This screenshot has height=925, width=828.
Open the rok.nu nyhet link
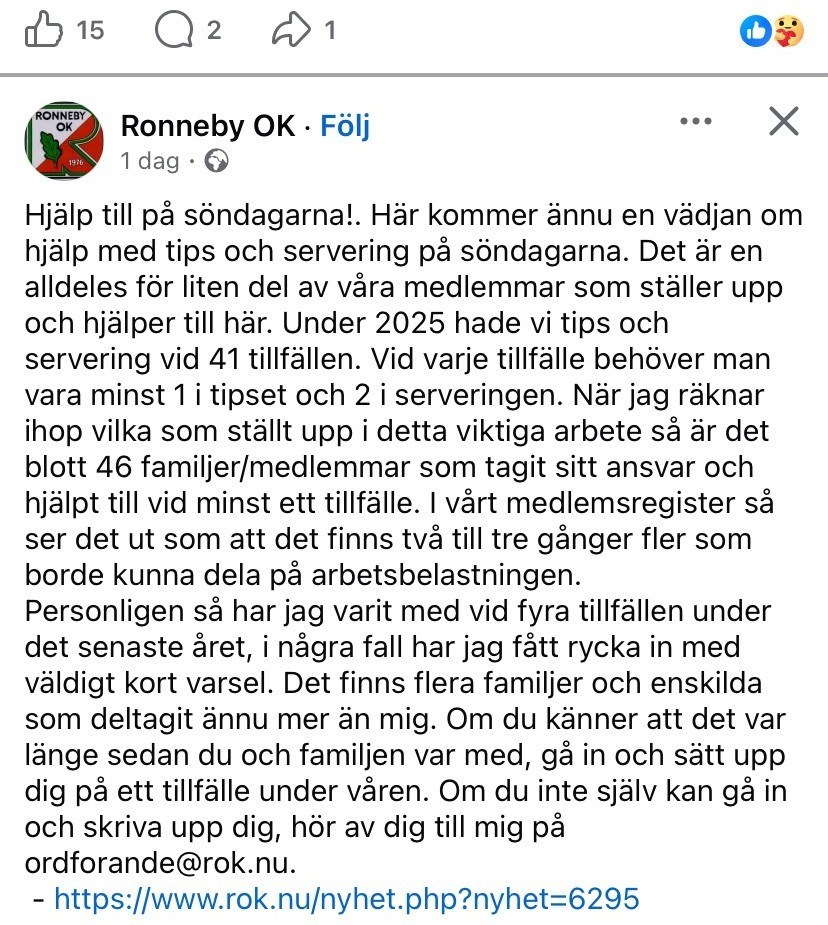[x=346, y=898]
